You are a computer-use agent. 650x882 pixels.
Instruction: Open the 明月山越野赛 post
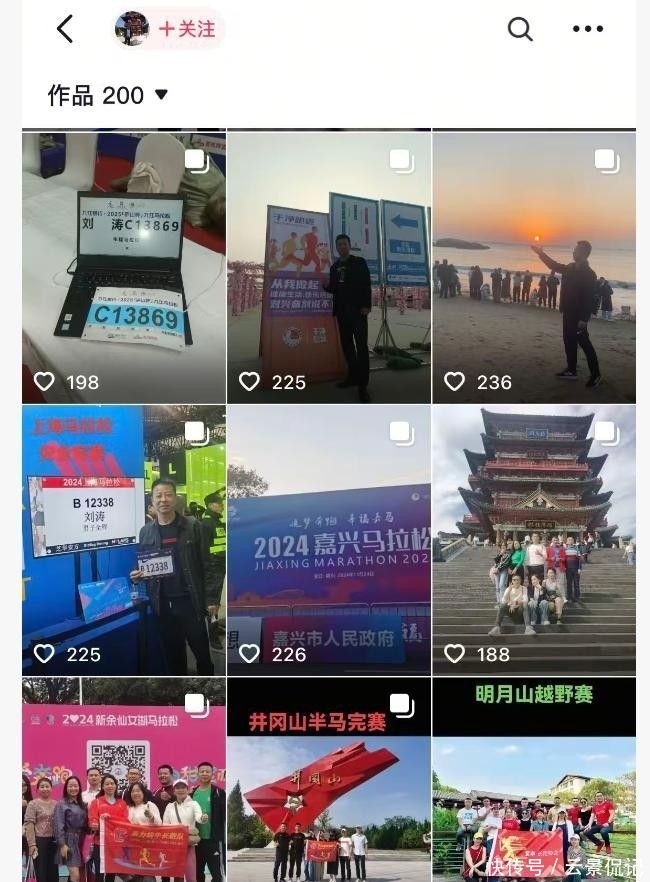coord(534,780)
